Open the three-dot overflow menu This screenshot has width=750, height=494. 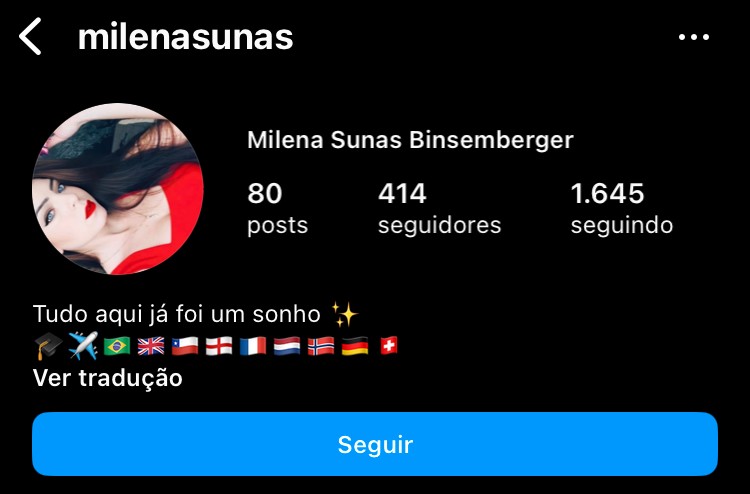pyautogui.click(x=693, y=37)
